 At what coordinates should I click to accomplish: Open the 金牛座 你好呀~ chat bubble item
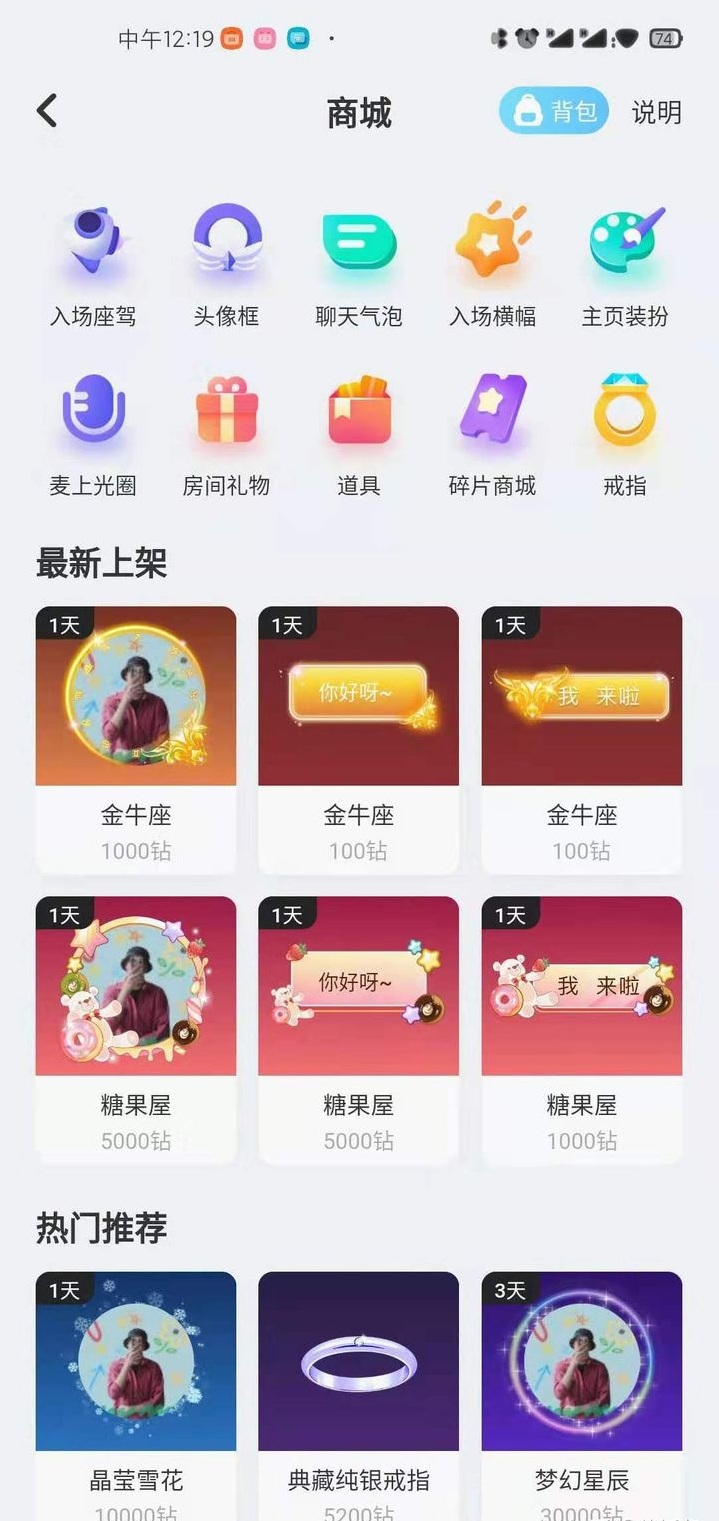tap(359, 740)
